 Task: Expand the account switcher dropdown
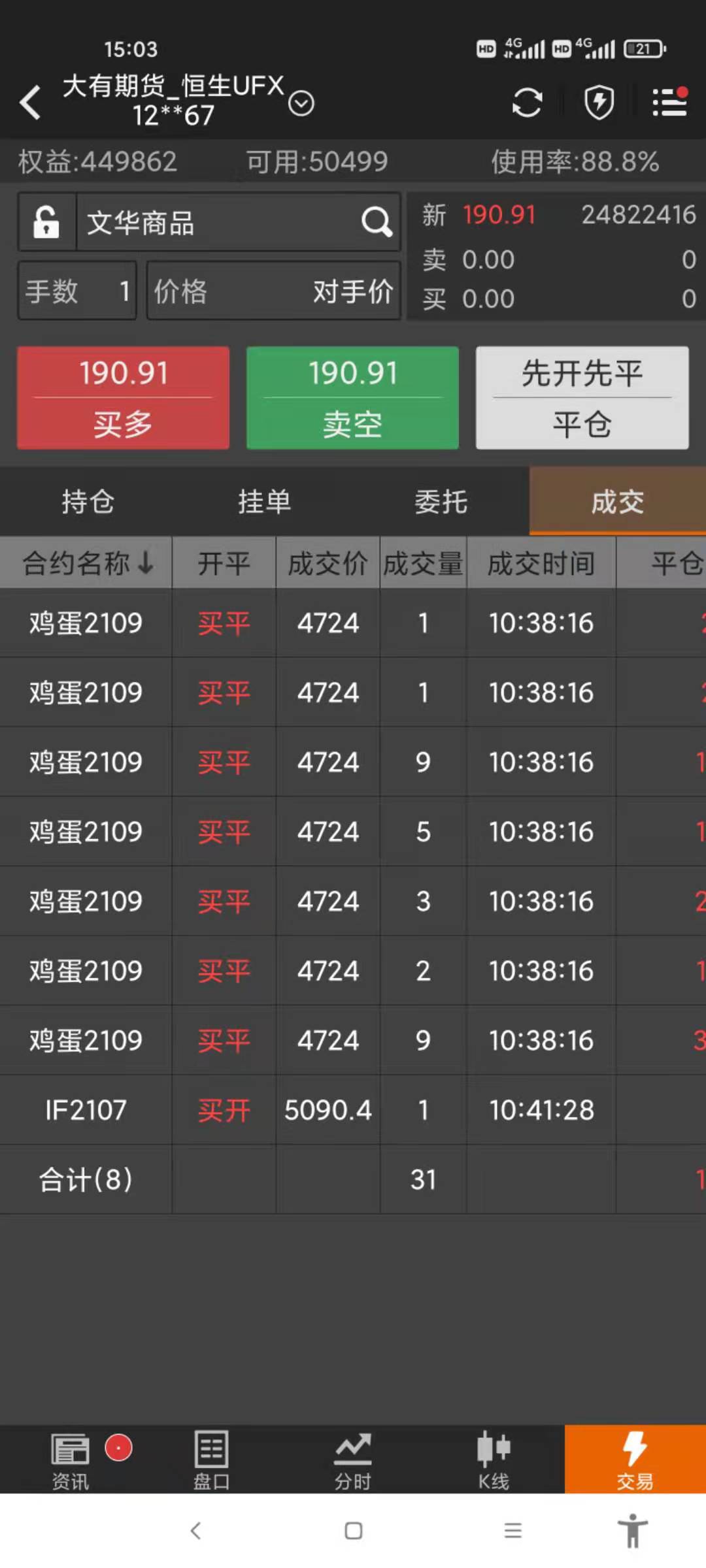(x=301, y=103)
